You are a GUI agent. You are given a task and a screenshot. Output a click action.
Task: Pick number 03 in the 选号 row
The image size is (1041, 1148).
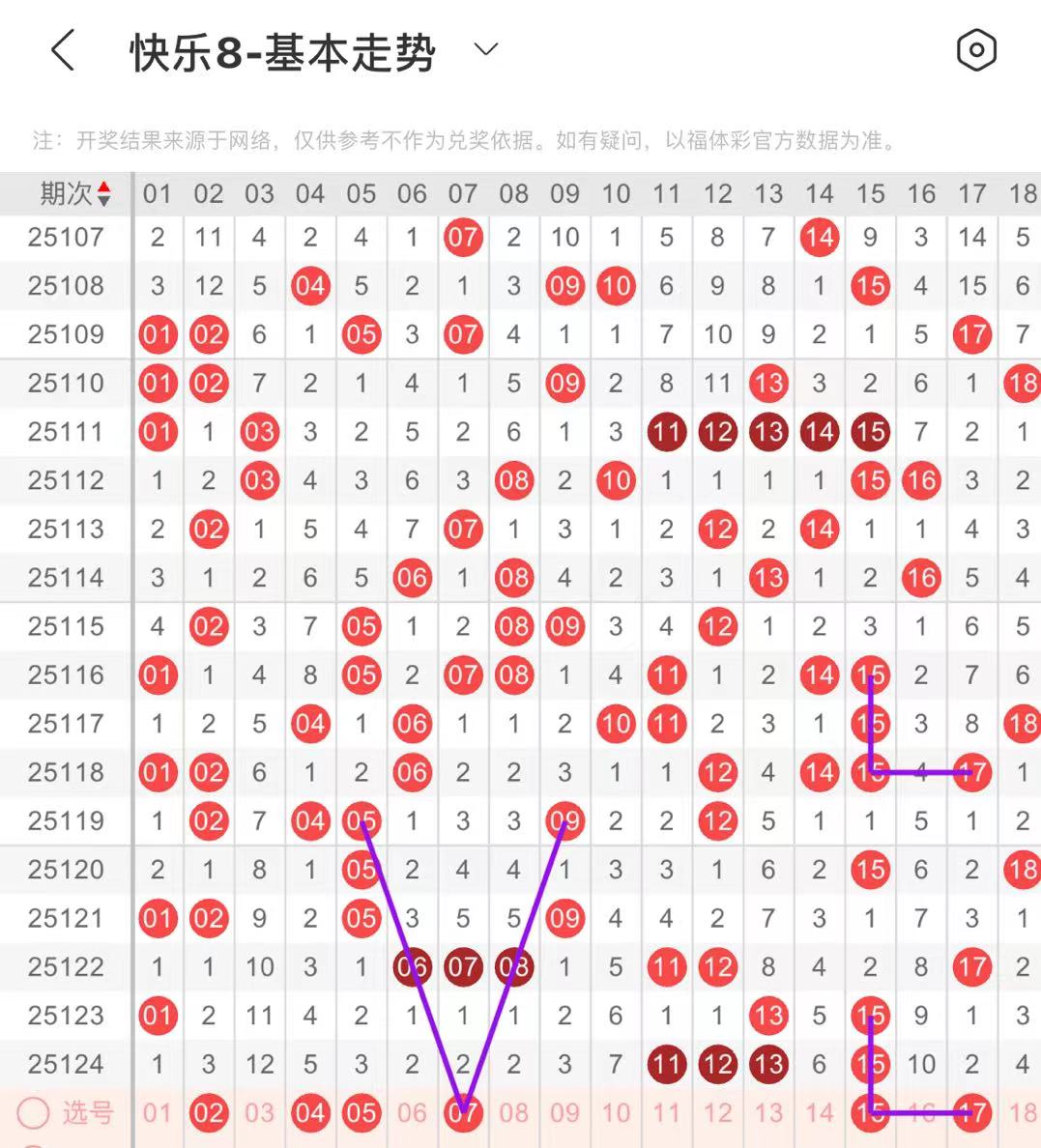[x=259, y=1113]
